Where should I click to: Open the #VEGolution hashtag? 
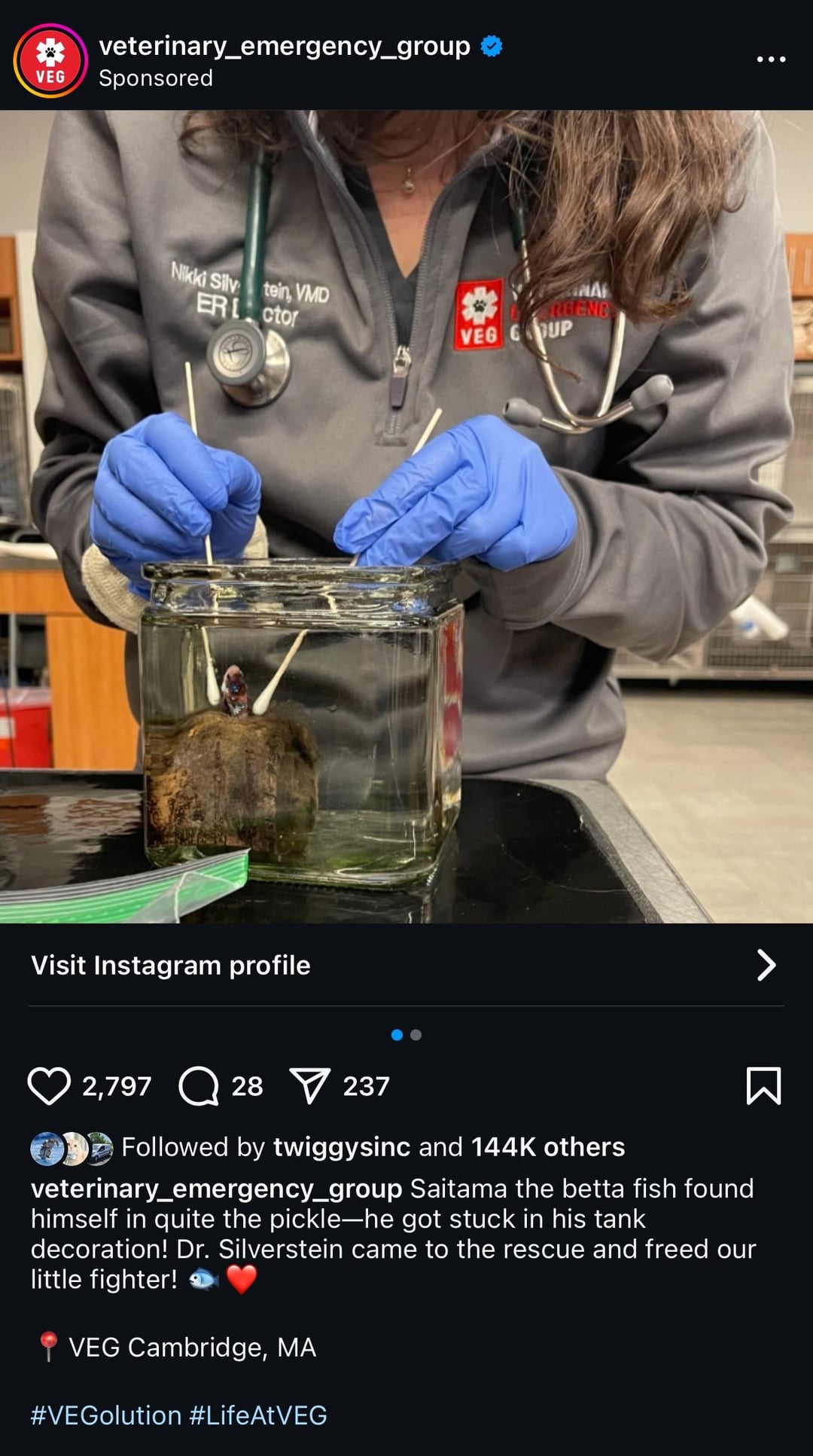point(106,1415)
